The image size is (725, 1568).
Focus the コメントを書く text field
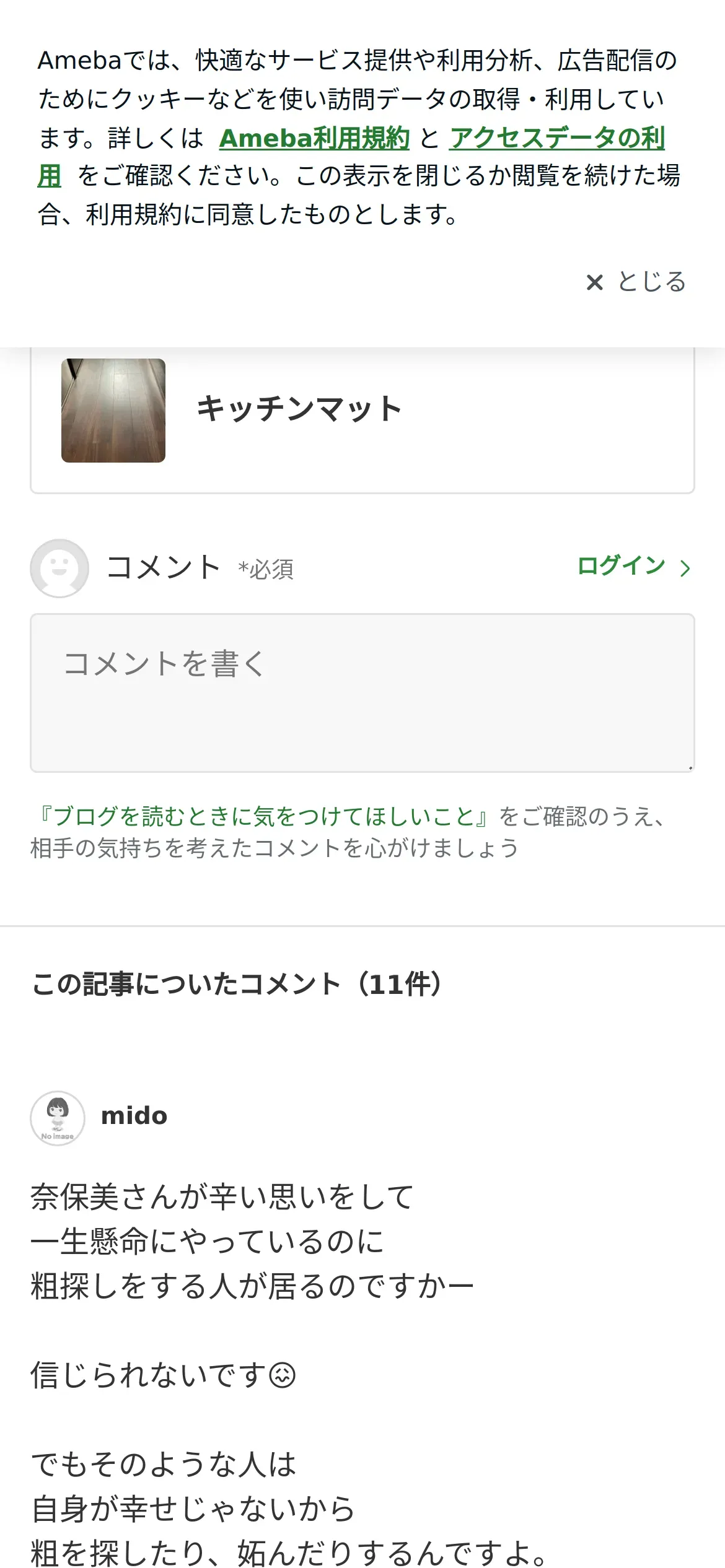tap(362, 692)
